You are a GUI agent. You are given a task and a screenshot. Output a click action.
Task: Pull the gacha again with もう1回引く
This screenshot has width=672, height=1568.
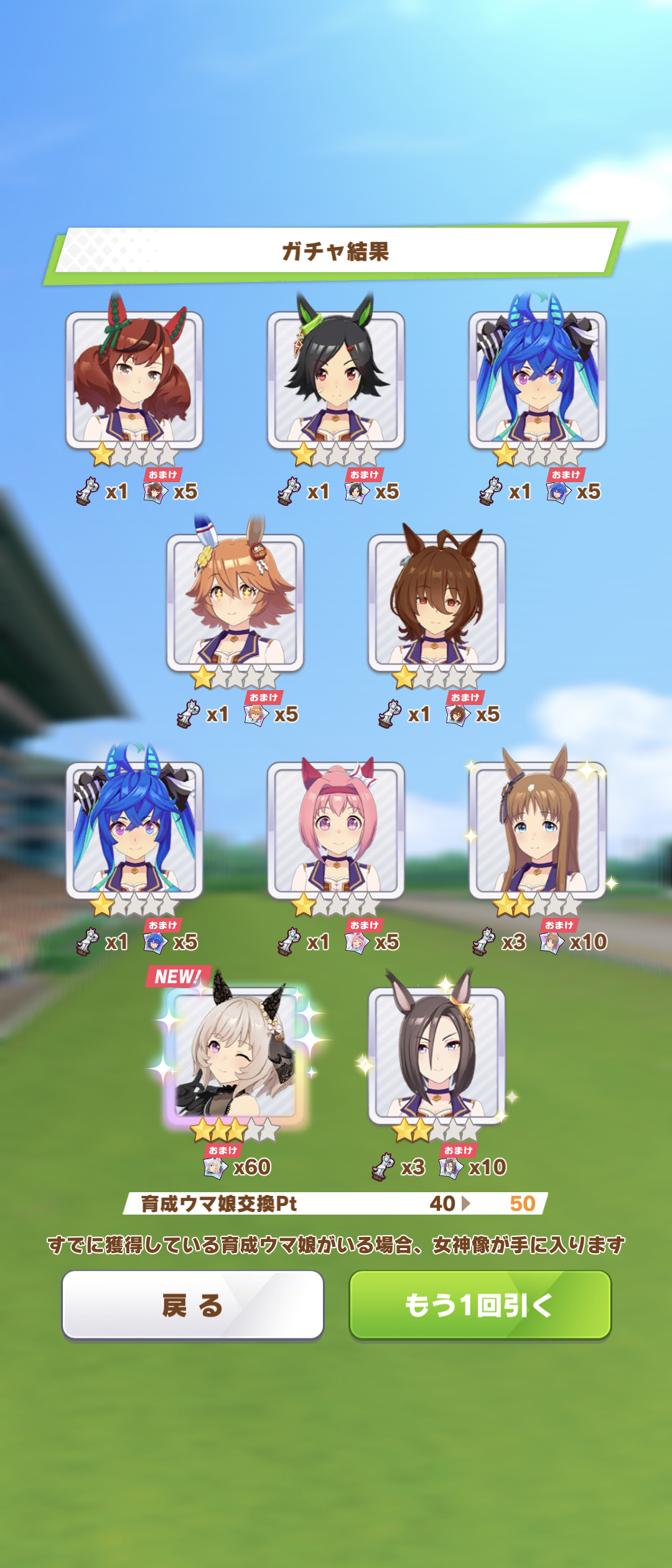[480, 1305]
